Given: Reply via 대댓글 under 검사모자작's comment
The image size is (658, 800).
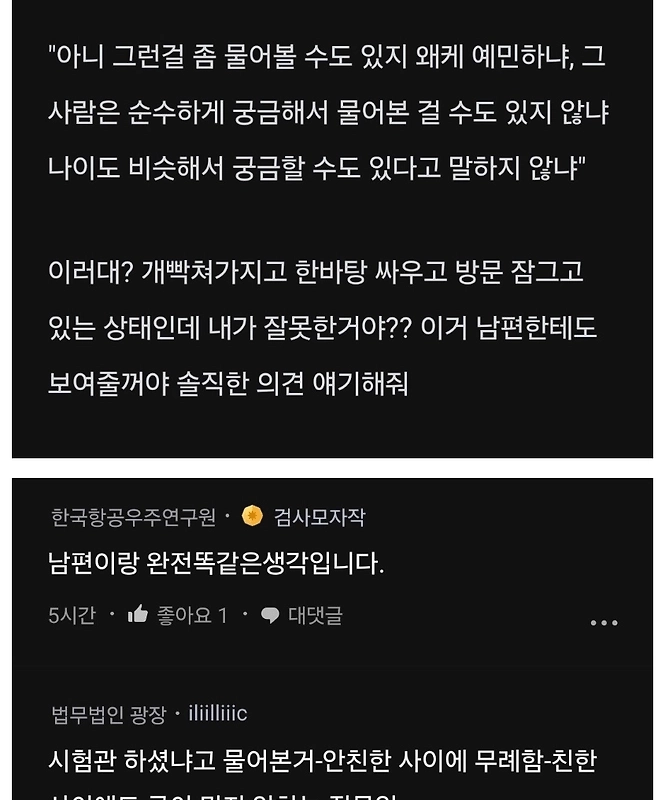Looking at the screenshot, I should [302, 615].
